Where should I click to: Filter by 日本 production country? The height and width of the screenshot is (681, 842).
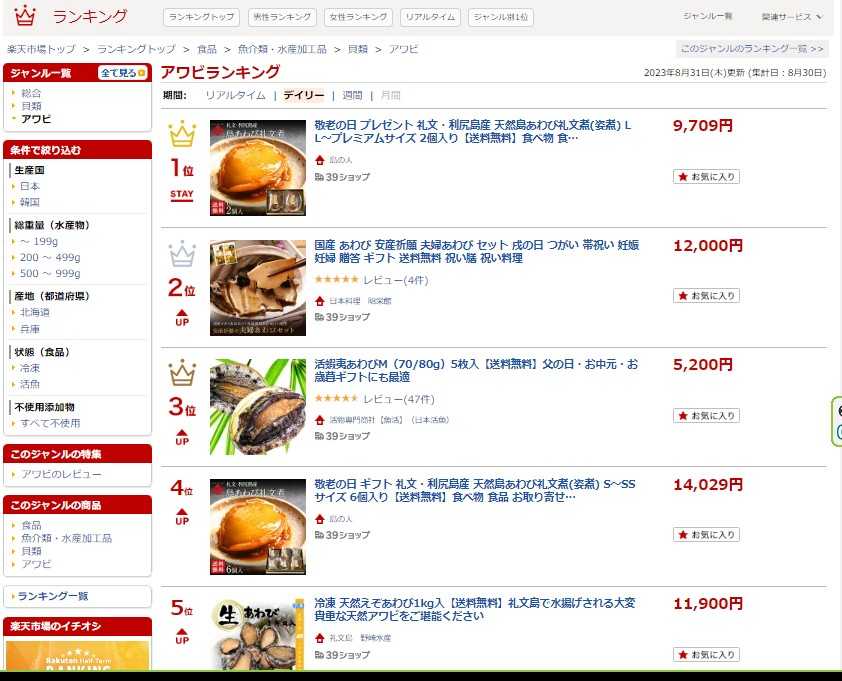tap(30, 187)
